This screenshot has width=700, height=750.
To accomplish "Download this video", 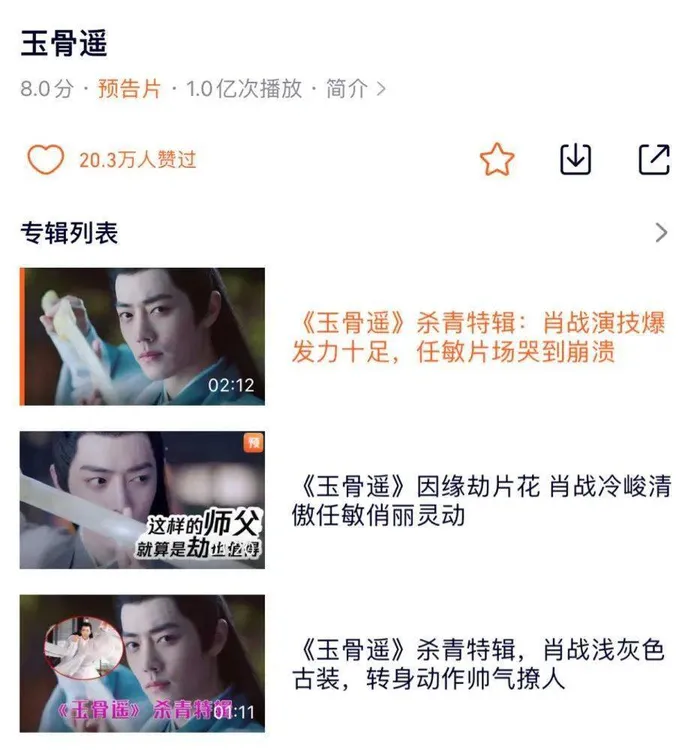I will click(575, 160).
